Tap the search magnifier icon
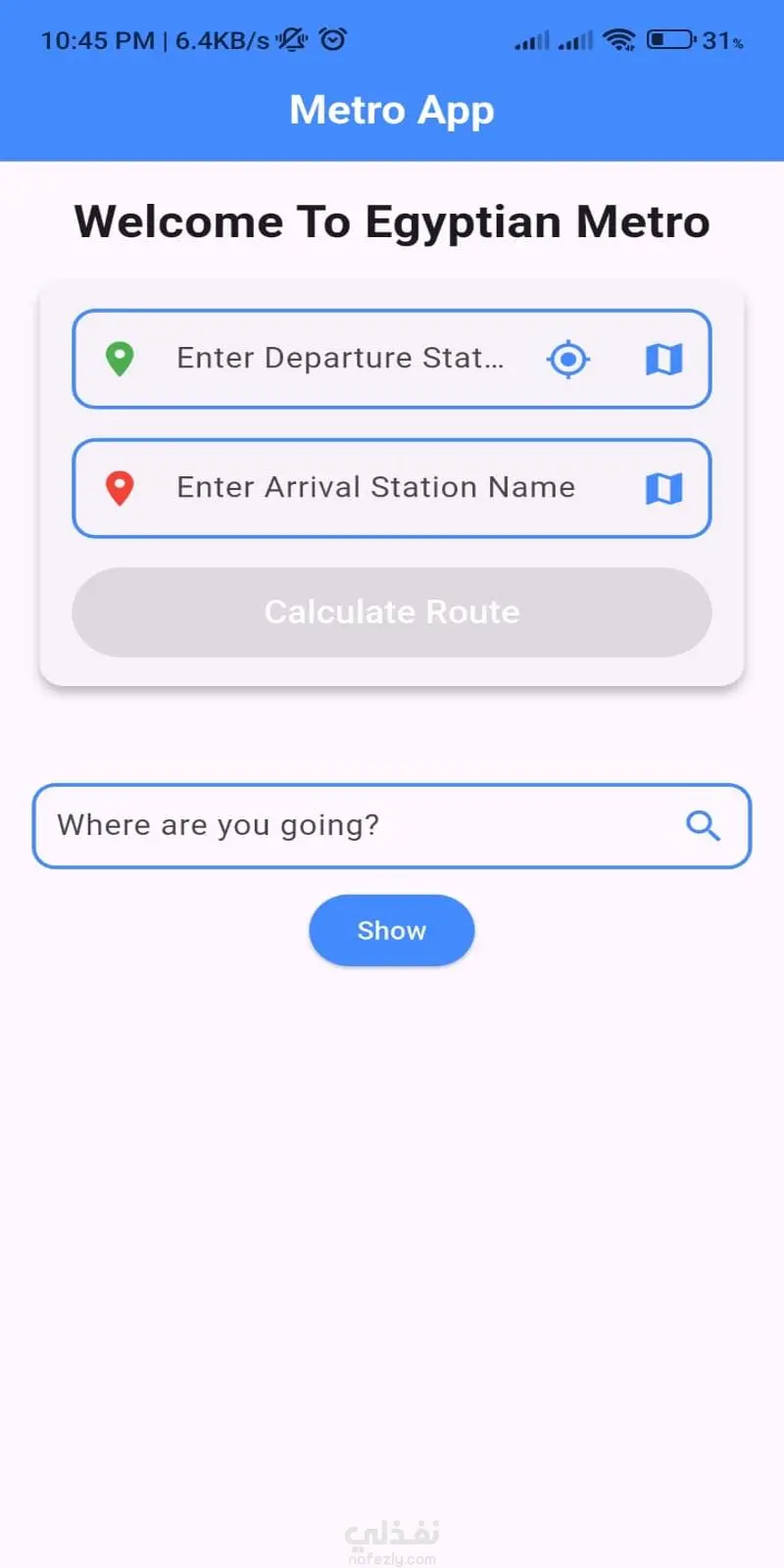Viewport: 784px width, 1568px height. 703,826
